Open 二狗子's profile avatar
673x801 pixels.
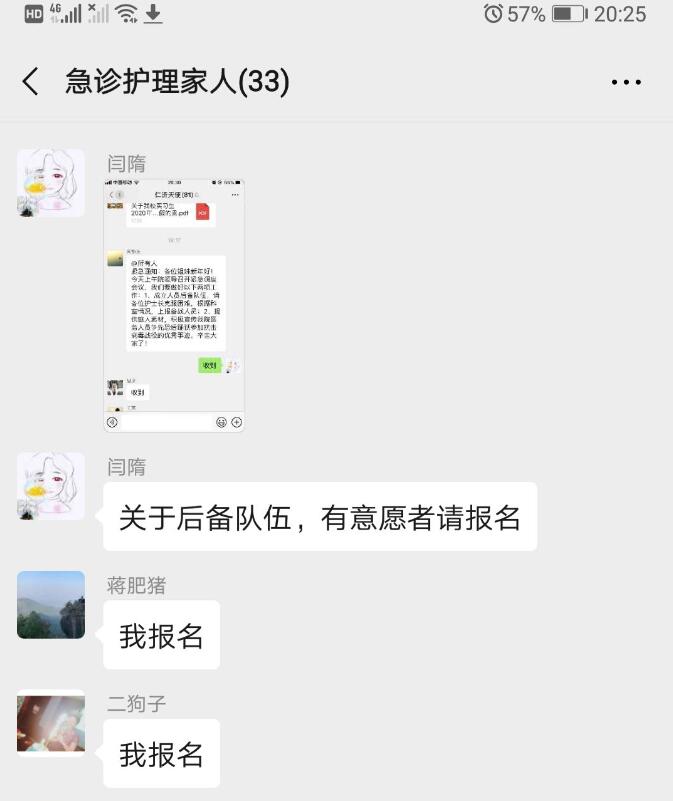tap(51, 723)
